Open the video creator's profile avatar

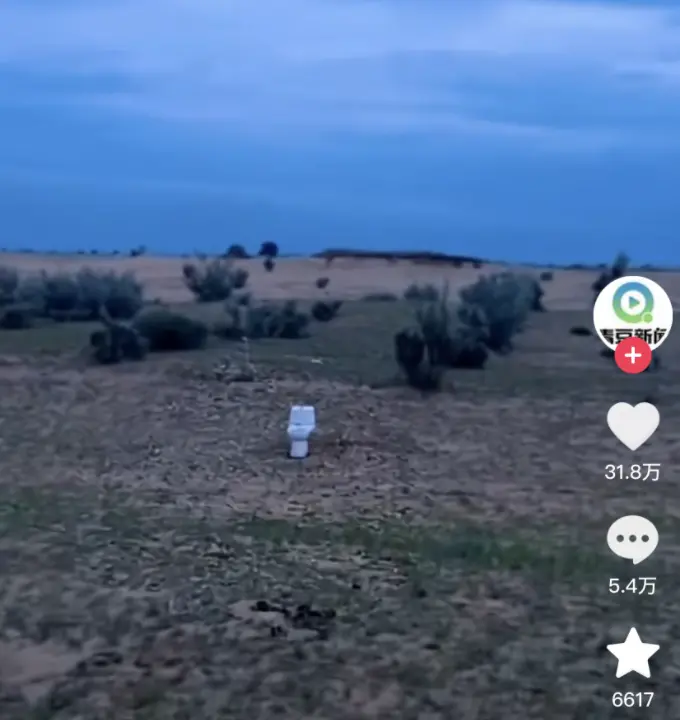pos(632,309)
